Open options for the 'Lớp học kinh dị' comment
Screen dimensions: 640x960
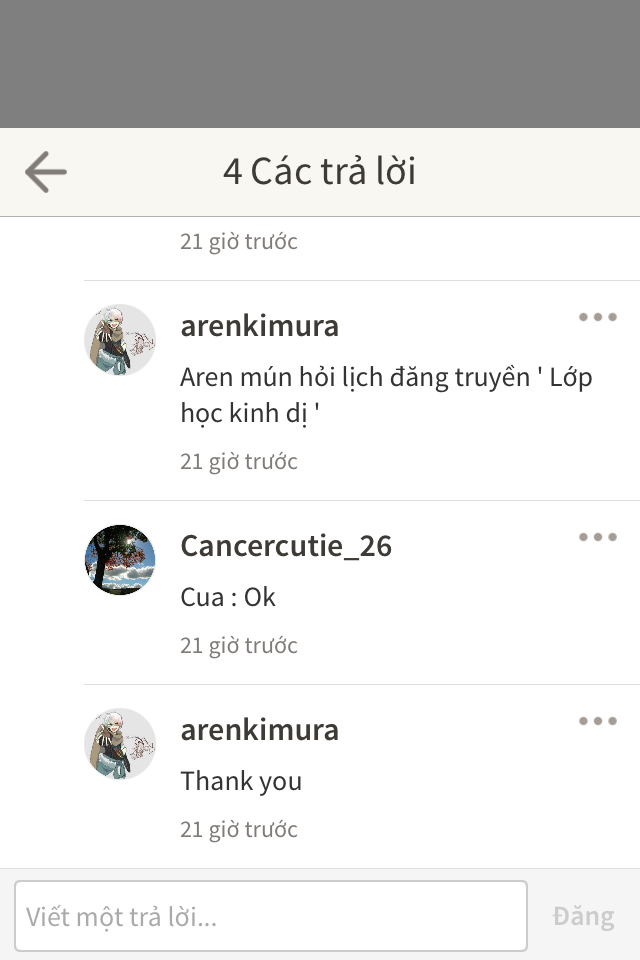pyautogui.click(x=597, y=317)
